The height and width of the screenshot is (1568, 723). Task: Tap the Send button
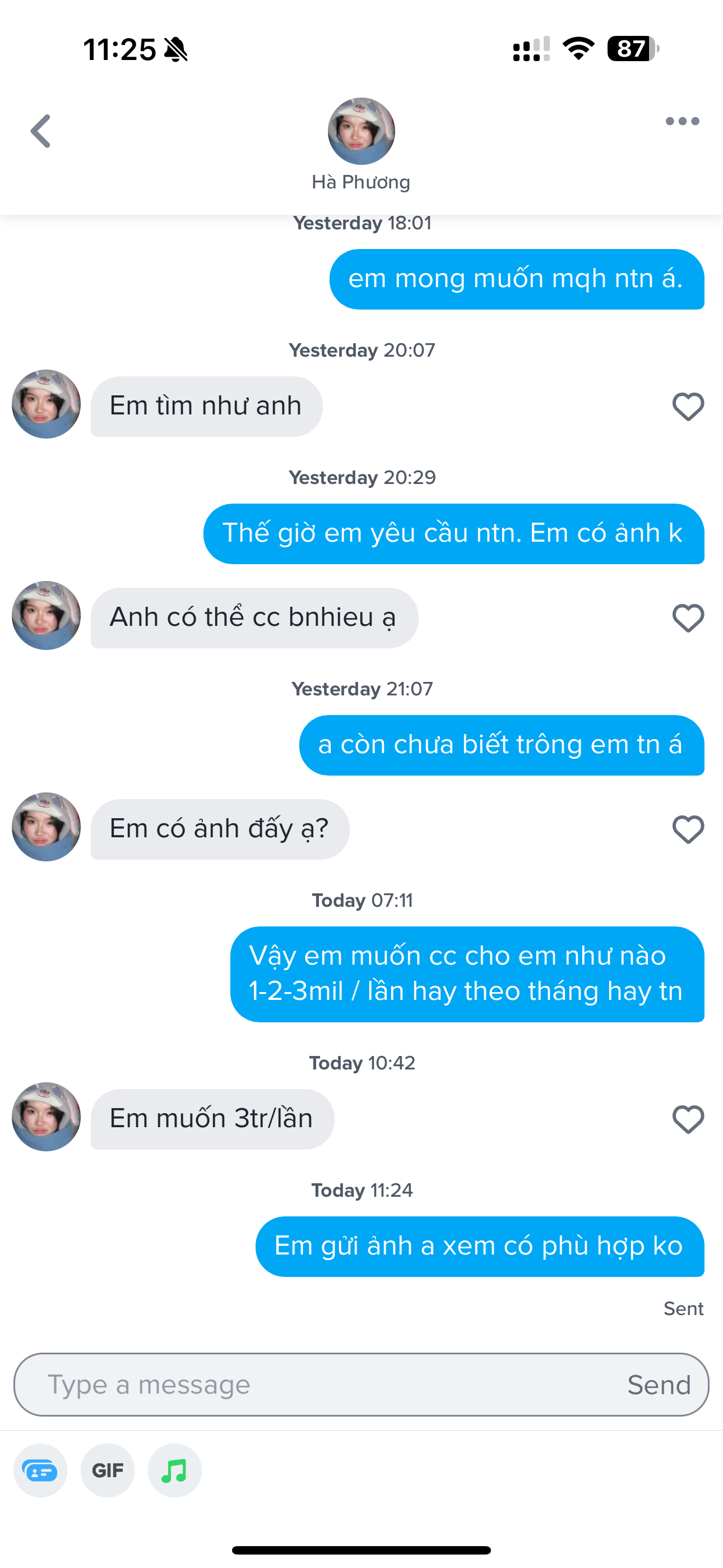point(659,1385)
